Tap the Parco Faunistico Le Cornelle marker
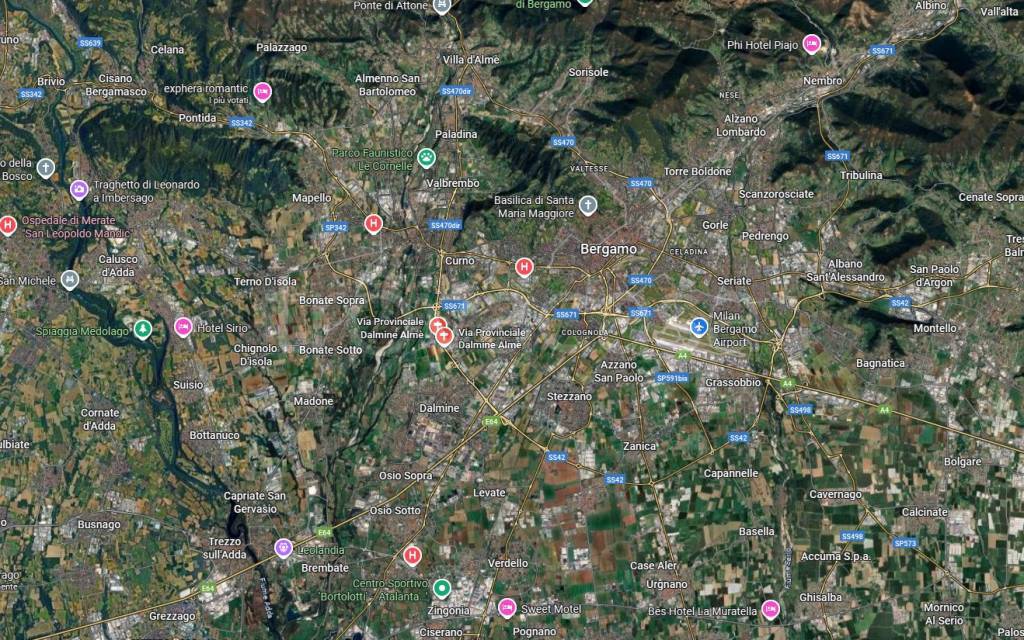 (427, 156)
